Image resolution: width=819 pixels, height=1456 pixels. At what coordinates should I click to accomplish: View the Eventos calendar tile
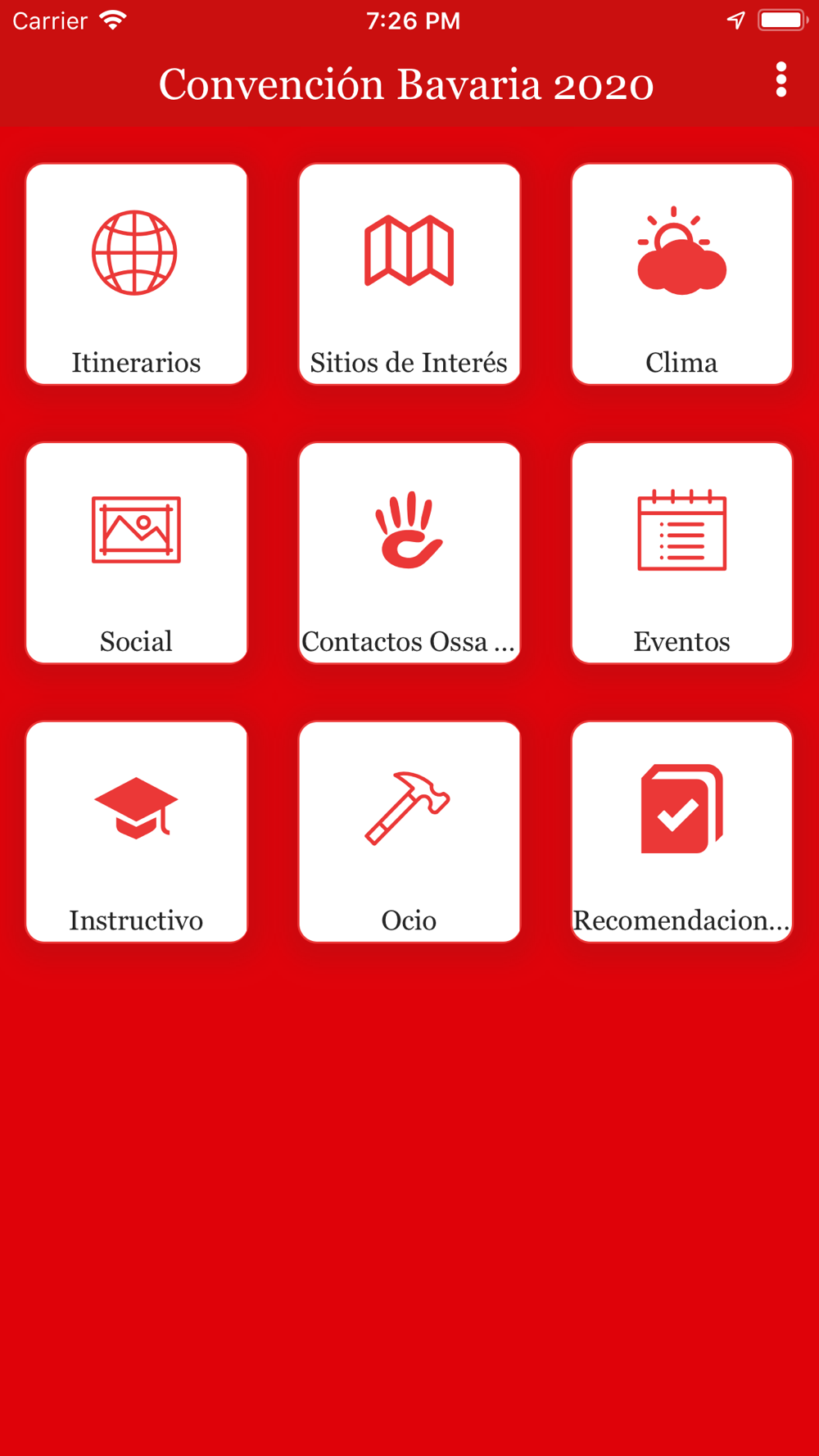(682, 553)
